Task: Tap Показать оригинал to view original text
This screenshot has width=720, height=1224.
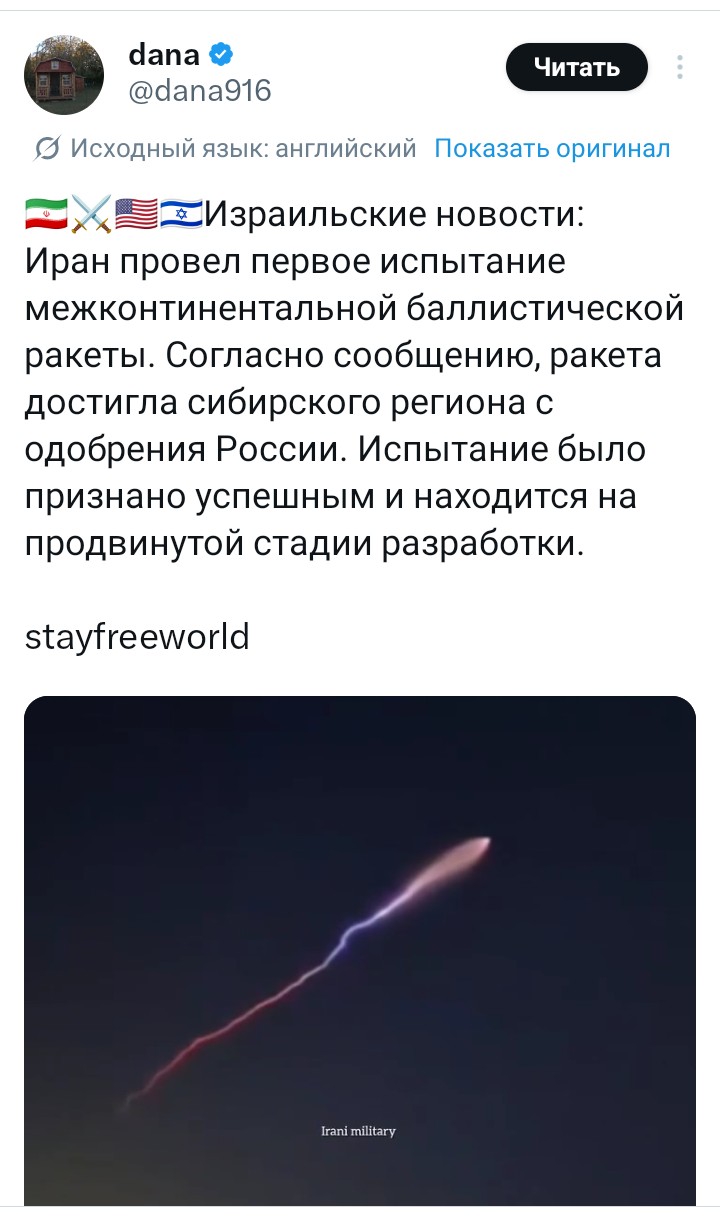Action: coord(552,149)
